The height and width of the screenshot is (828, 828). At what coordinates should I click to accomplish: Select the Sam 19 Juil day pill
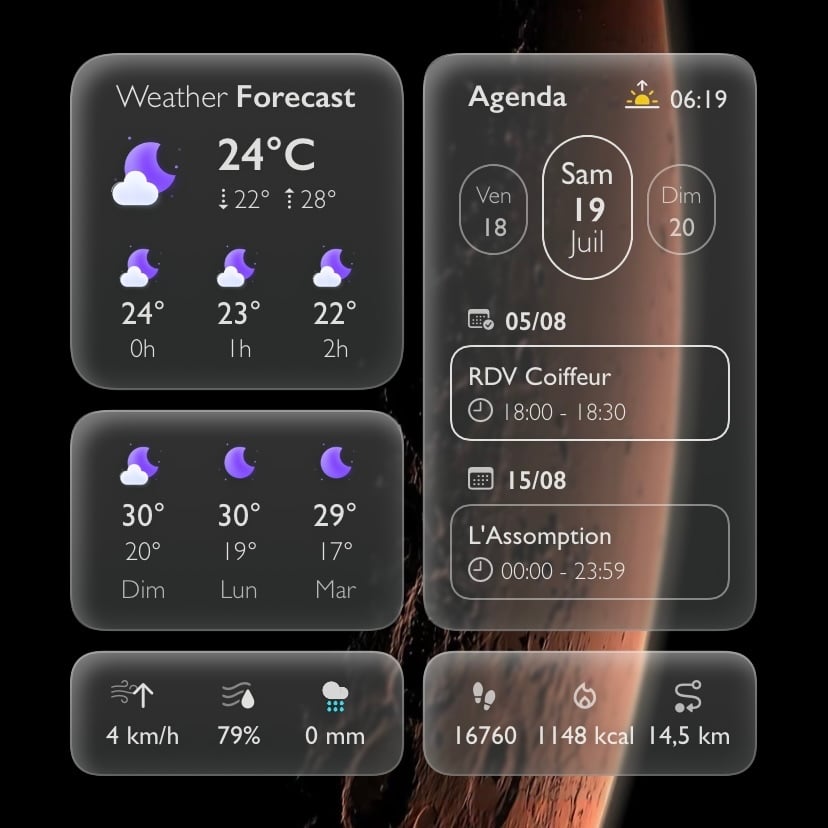(587, 208)
